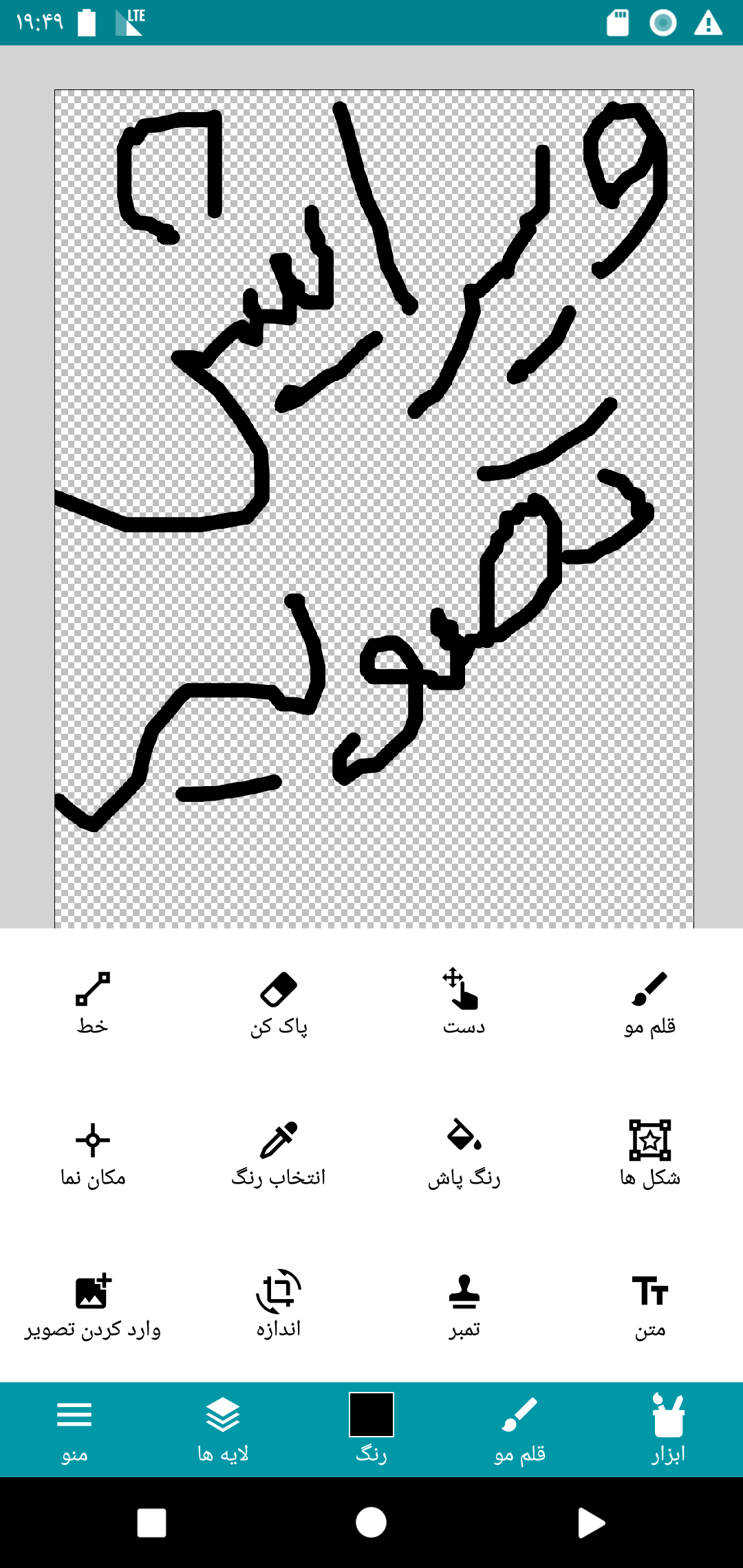Viewport: 743px width, 1568px height.
Task: Choose the انتخاب رنگ color picker tool
Action: (x=279, y=1154)
